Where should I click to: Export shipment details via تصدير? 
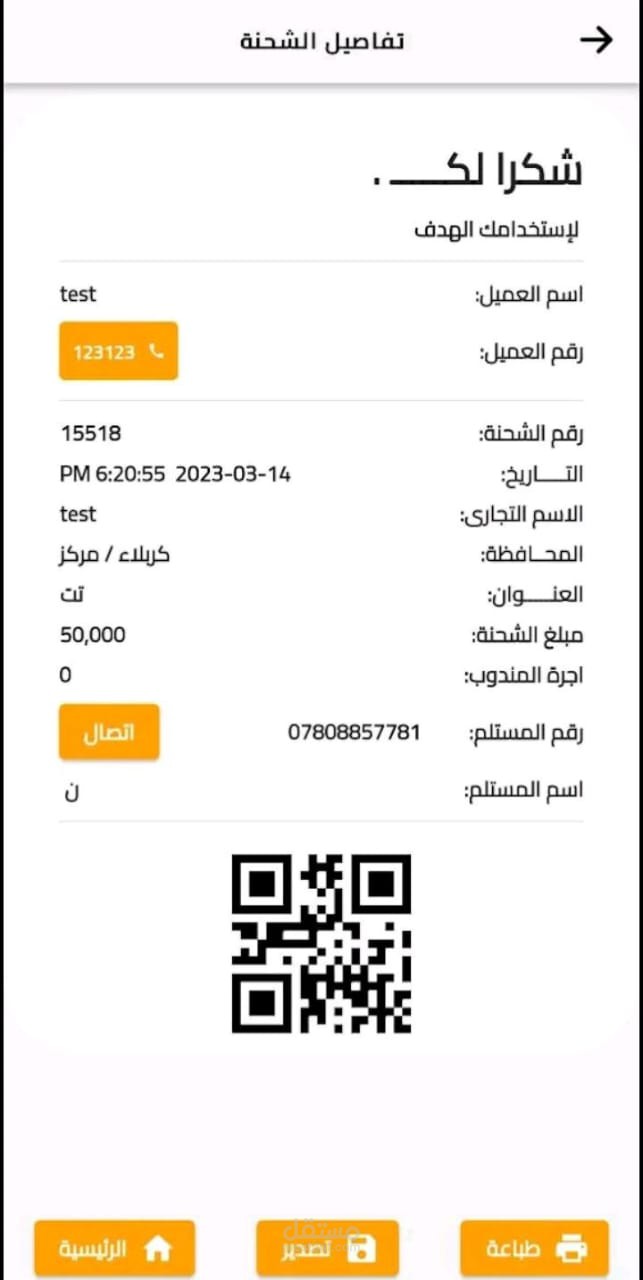(x=327, y=1248)
